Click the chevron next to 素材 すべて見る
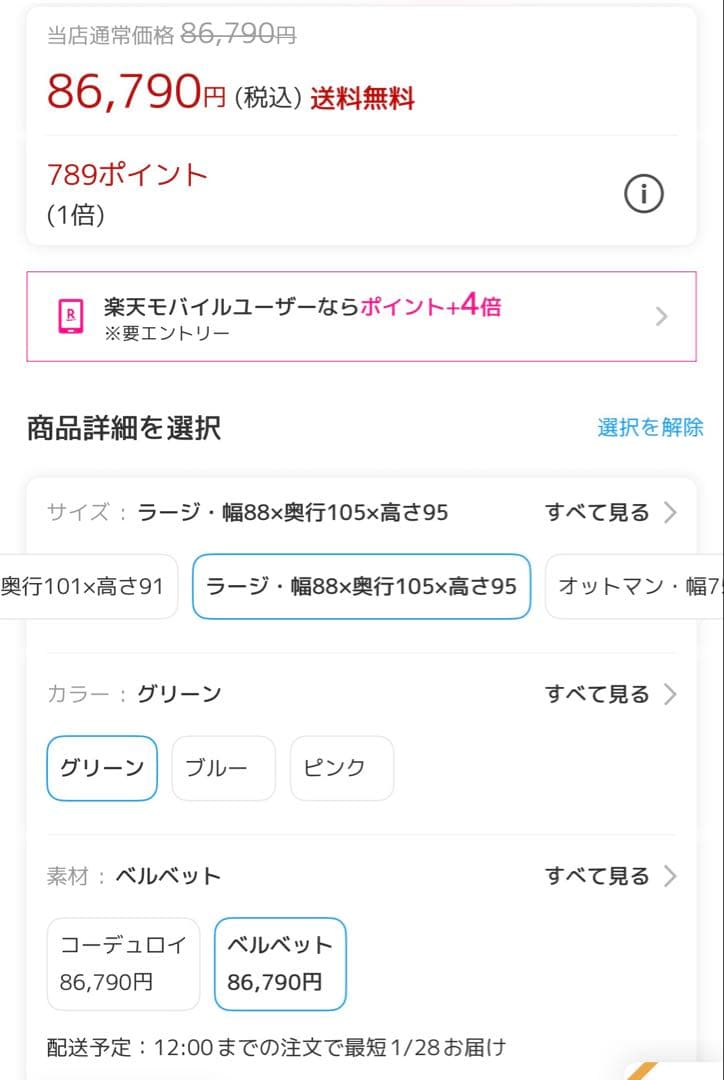 click(x=672, y=875)
